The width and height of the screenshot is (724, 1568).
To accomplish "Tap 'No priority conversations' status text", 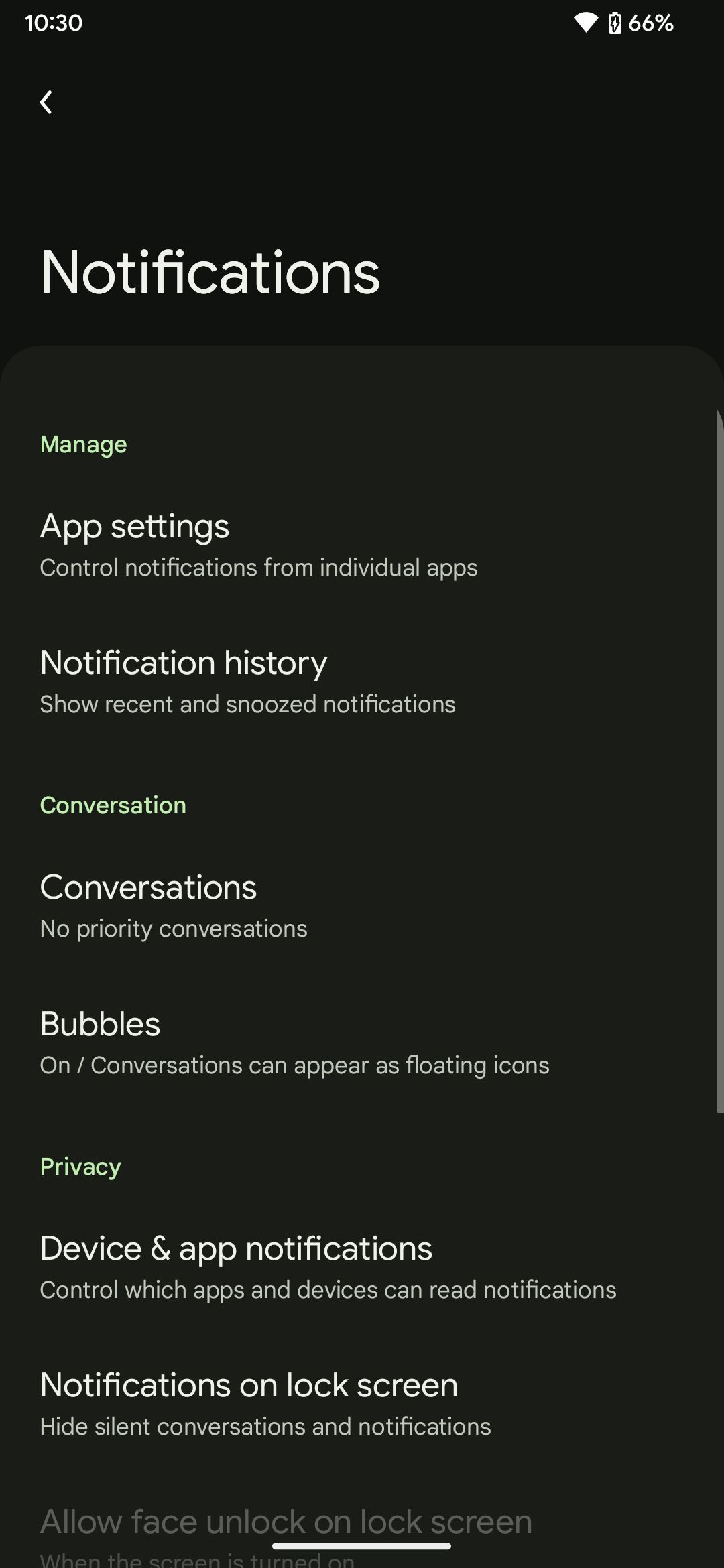I will pyautogui.click(x=174, y=928).
